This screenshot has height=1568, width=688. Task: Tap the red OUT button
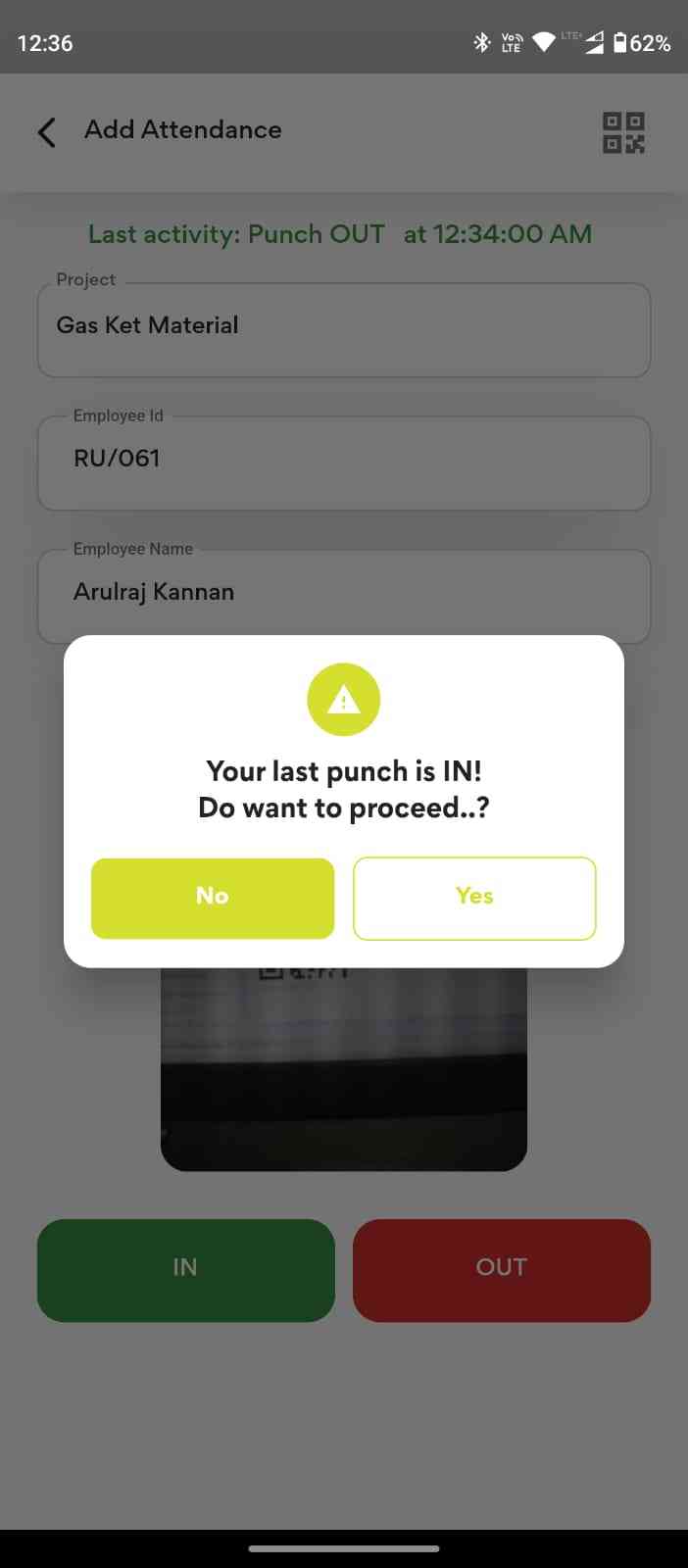tap(501, 1269)
